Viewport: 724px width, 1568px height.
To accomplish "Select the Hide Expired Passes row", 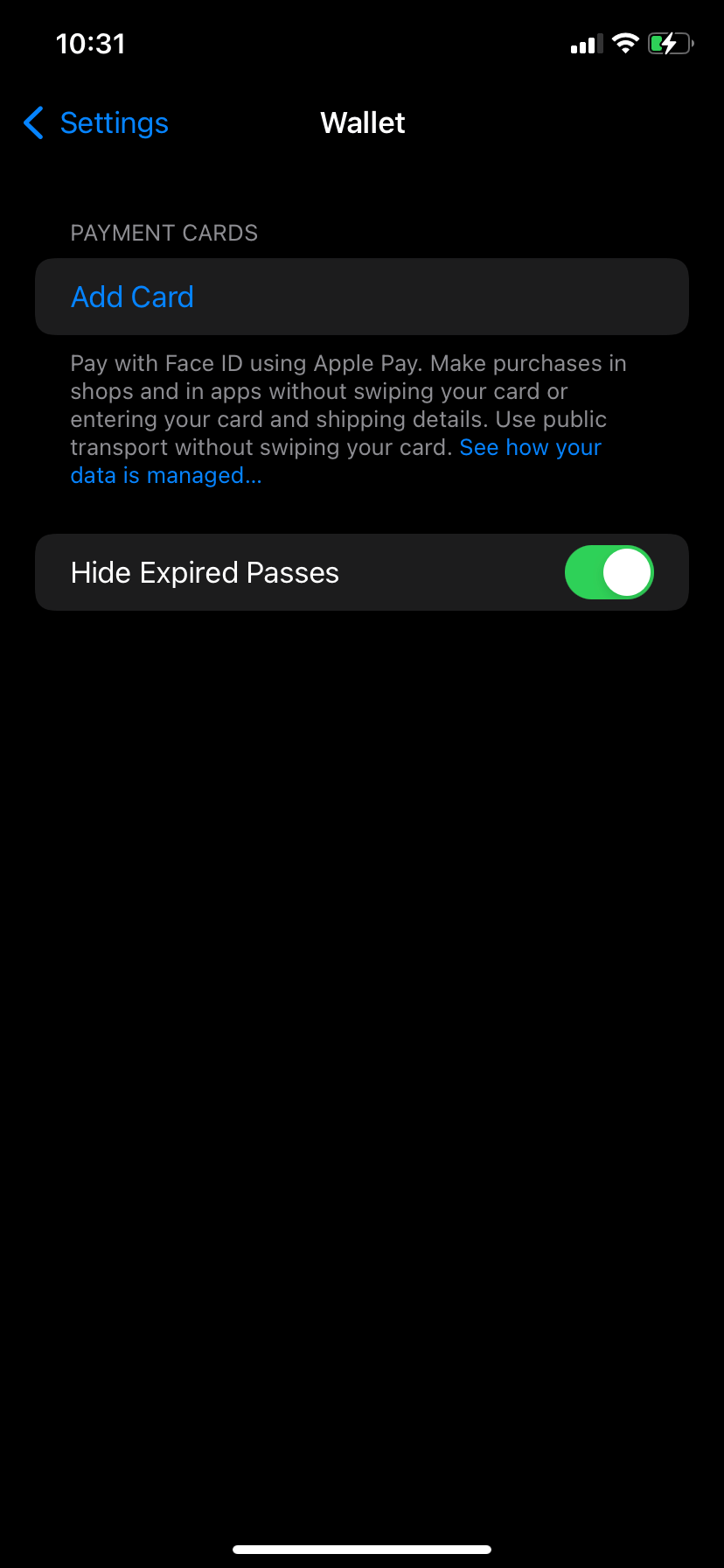I will click(x=262, y=572).
